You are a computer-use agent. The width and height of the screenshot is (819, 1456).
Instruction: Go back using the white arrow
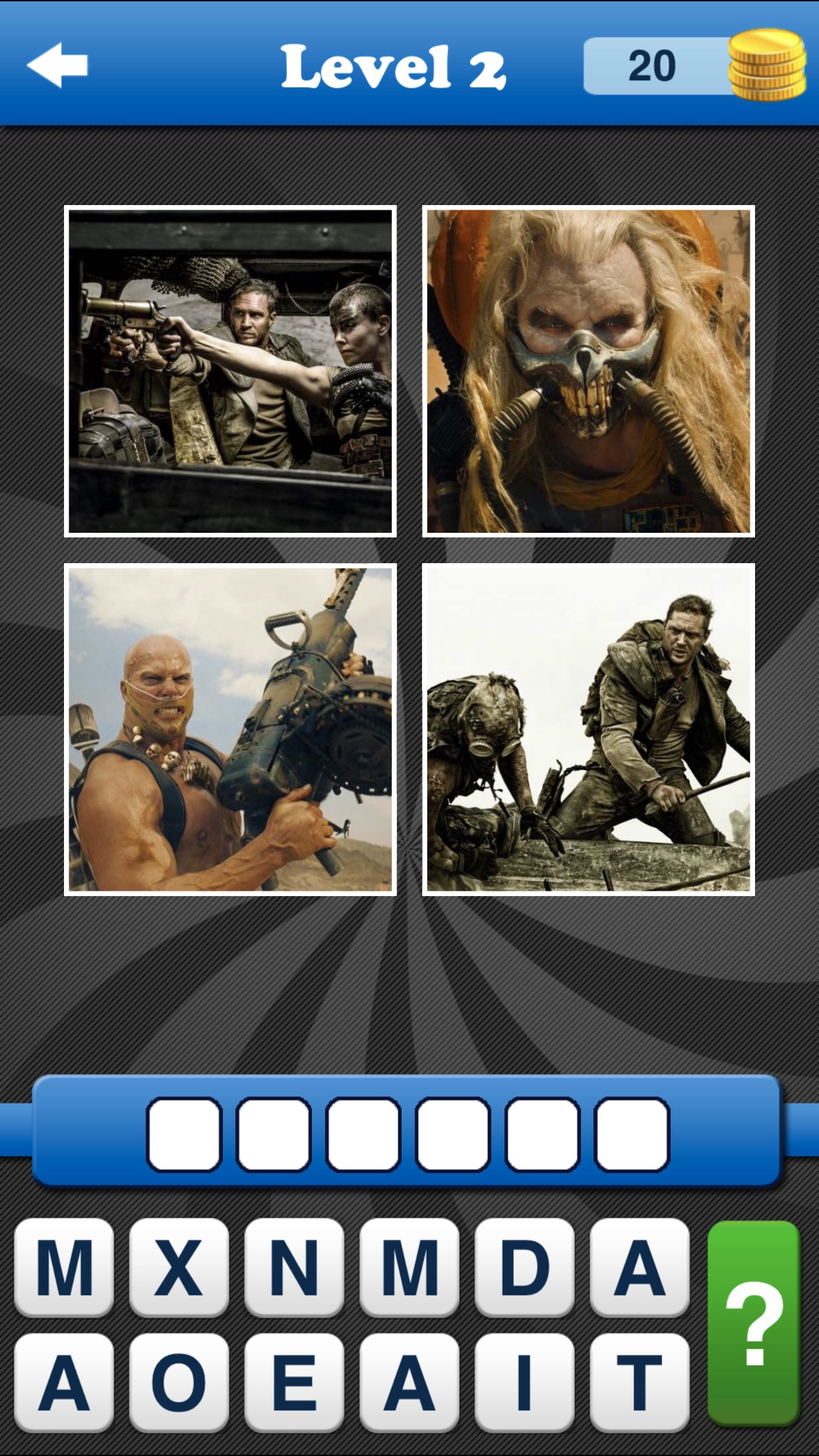[x=57, y=65]
